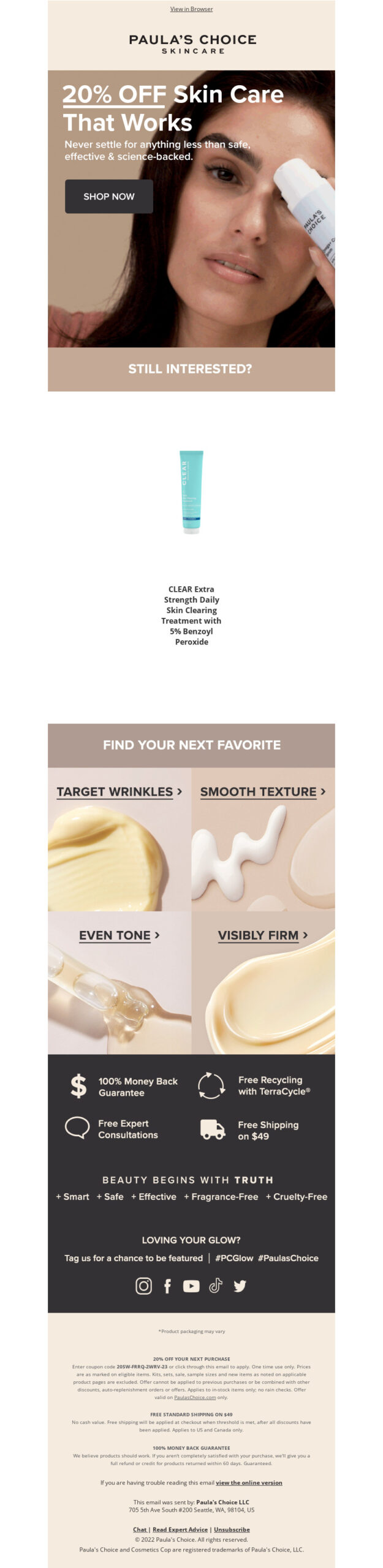Screen dimensions: 383x1568
Task: Open the YouTube channel icon
Action: [x=191, y=1286]
